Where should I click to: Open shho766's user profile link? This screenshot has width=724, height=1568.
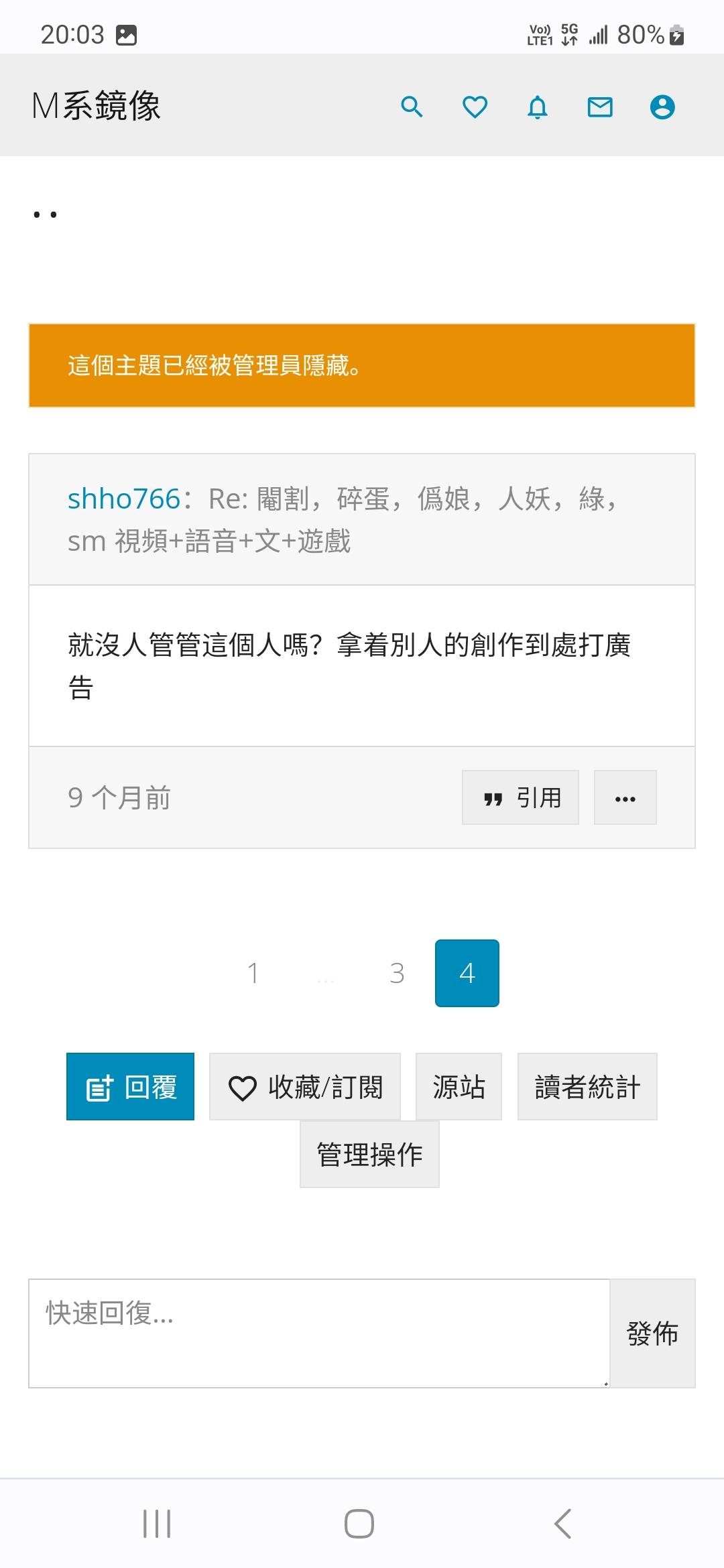click(124, 499)
